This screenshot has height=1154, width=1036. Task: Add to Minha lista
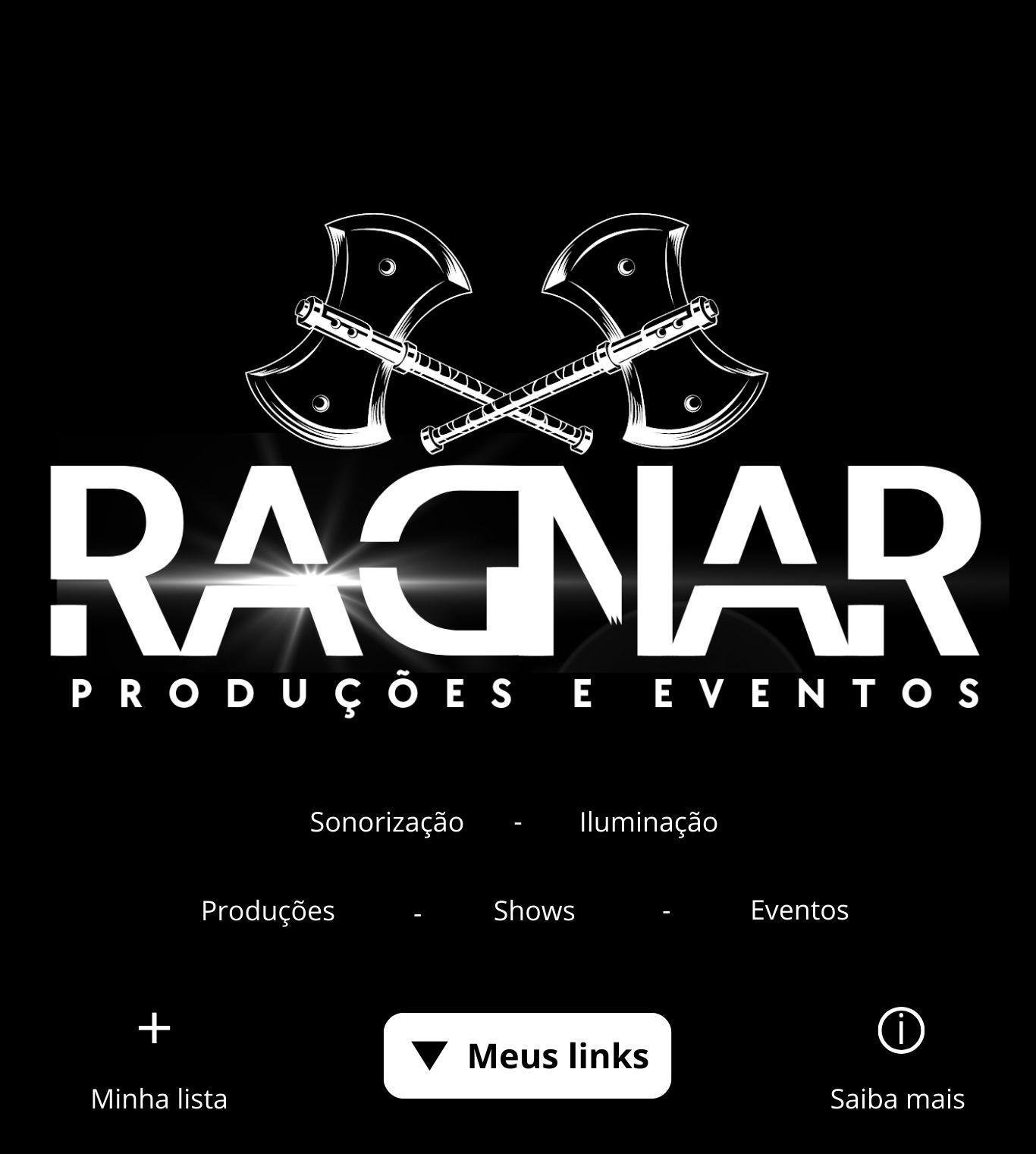click(x=155, y=1030)
